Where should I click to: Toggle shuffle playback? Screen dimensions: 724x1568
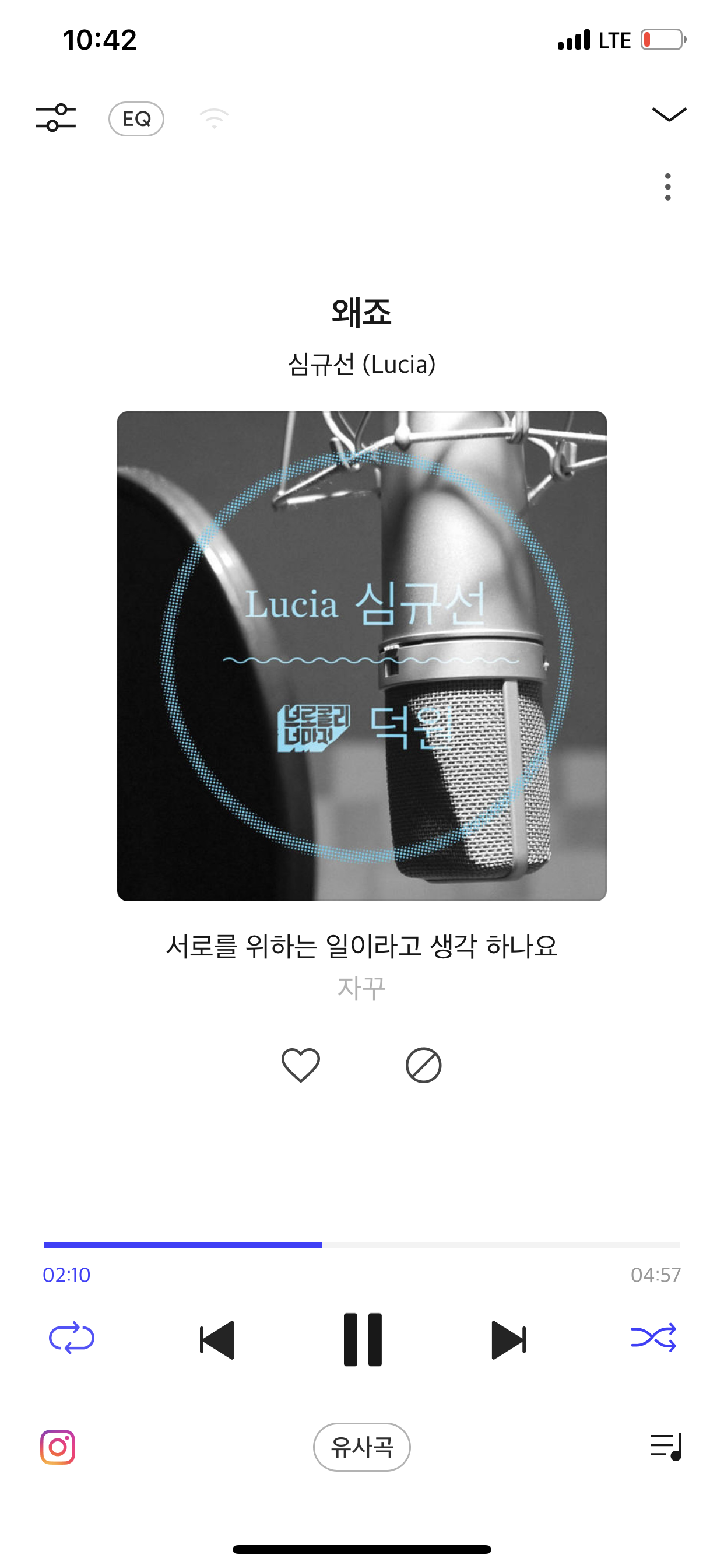coord(653,1338)
